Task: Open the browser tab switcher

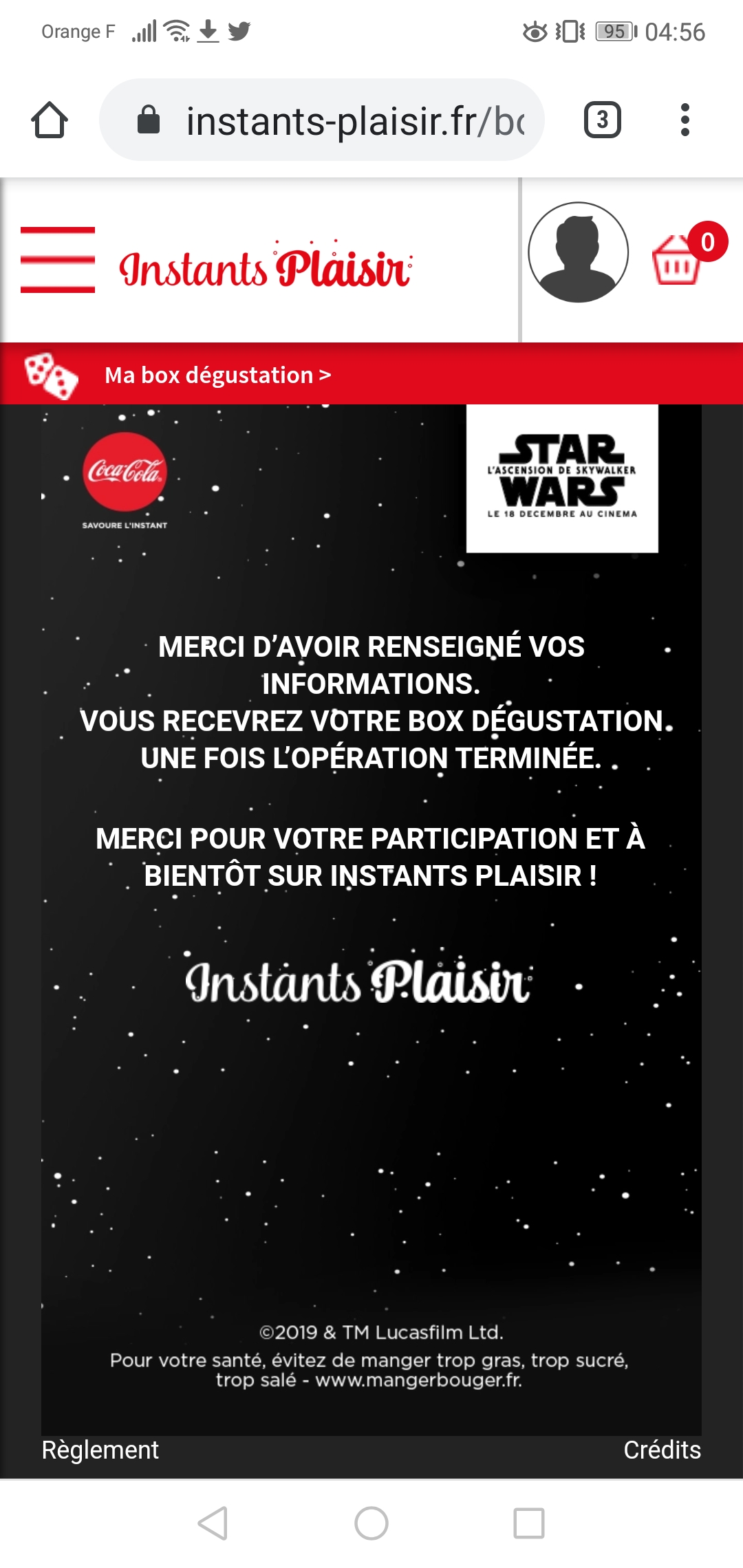Action: (602, 120)
